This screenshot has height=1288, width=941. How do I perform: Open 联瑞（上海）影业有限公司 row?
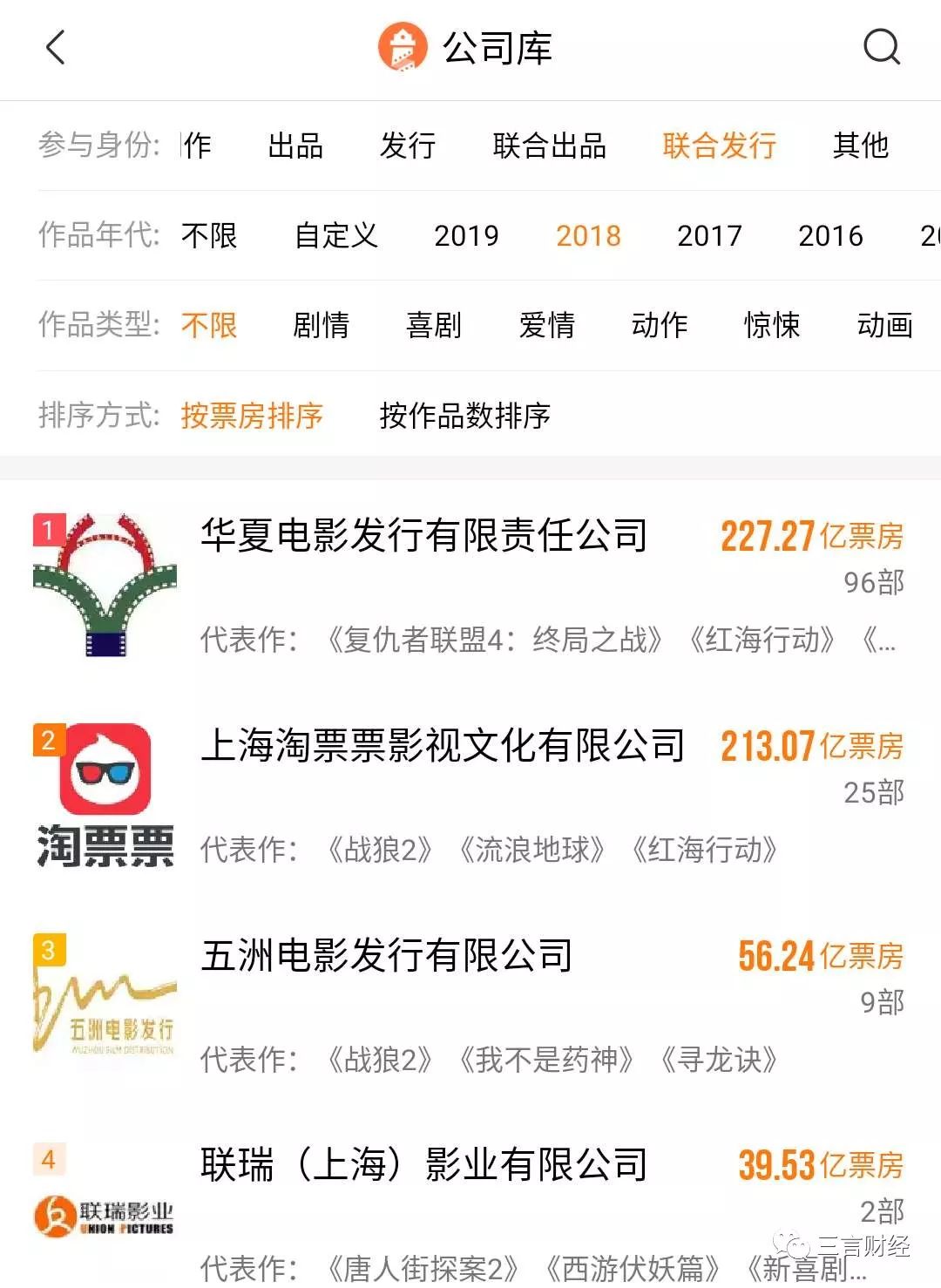pyautogui.click(x=424, y=1165)
